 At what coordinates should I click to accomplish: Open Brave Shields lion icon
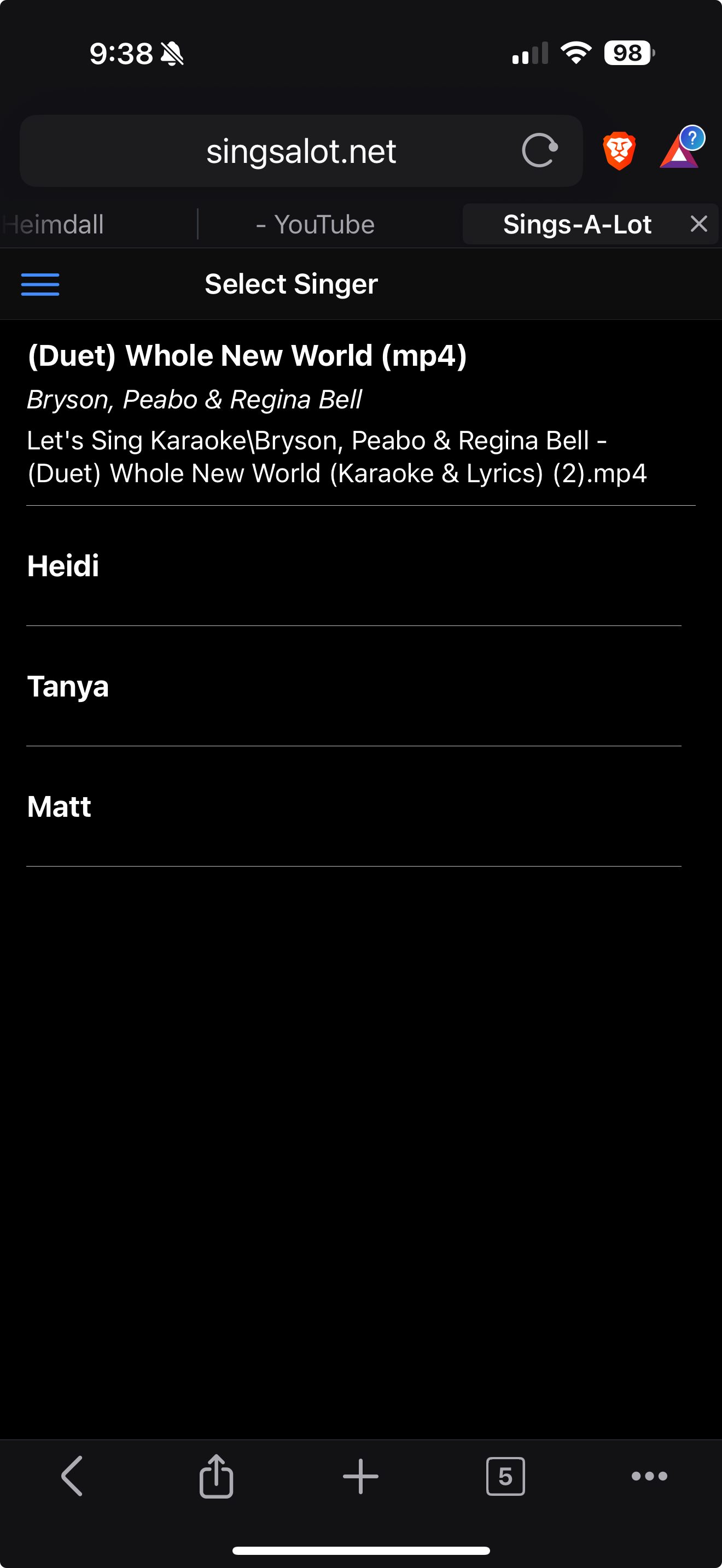619,150
